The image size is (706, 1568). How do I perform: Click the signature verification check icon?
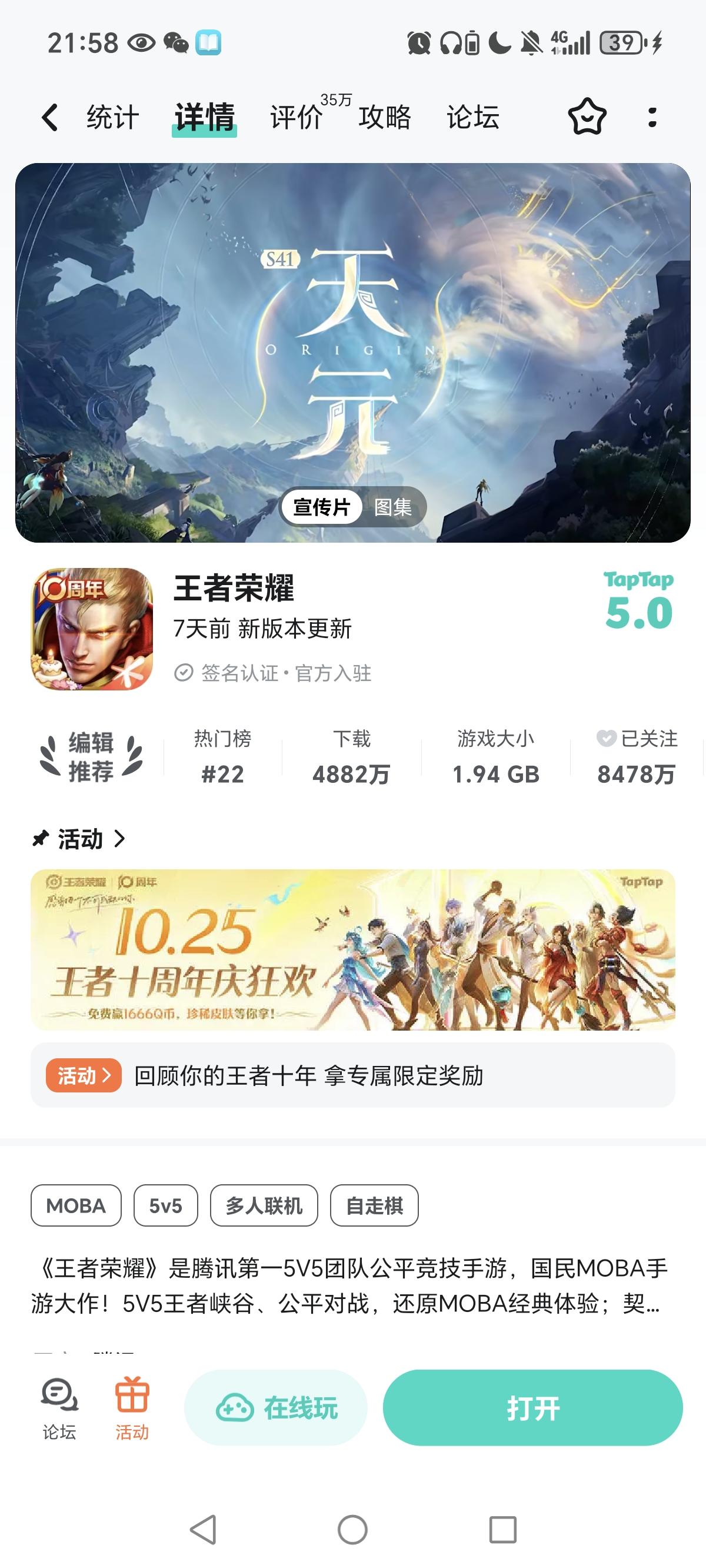(184, 673)
